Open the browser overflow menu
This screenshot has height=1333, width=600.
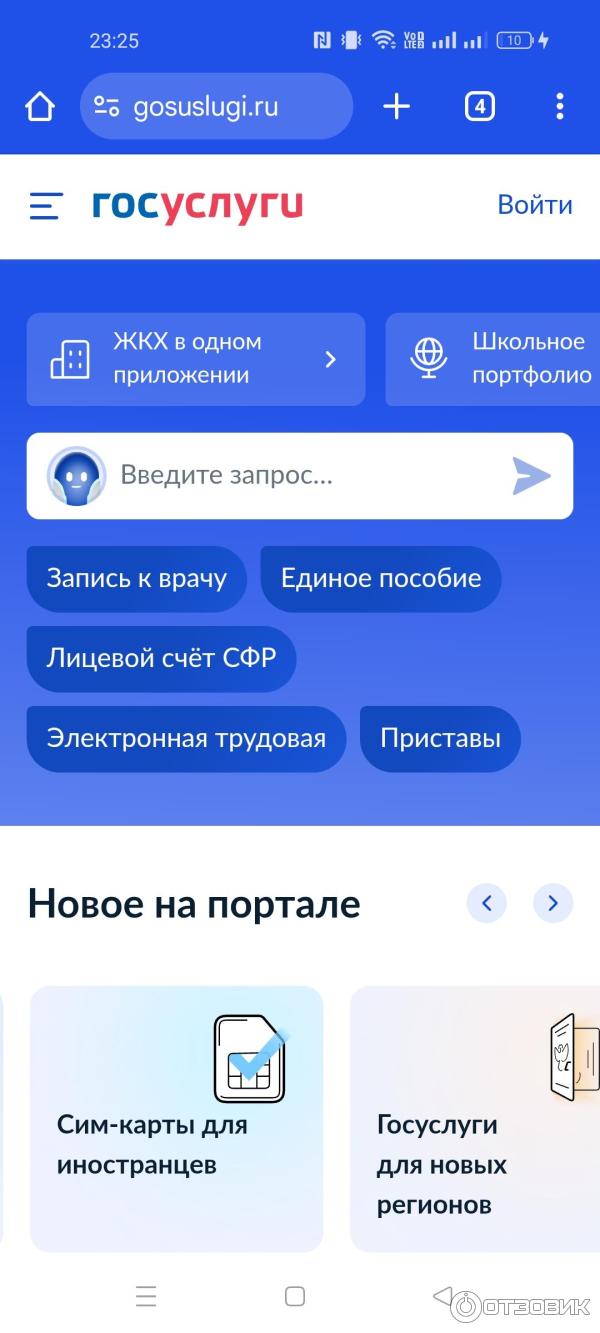click(559, 106)
